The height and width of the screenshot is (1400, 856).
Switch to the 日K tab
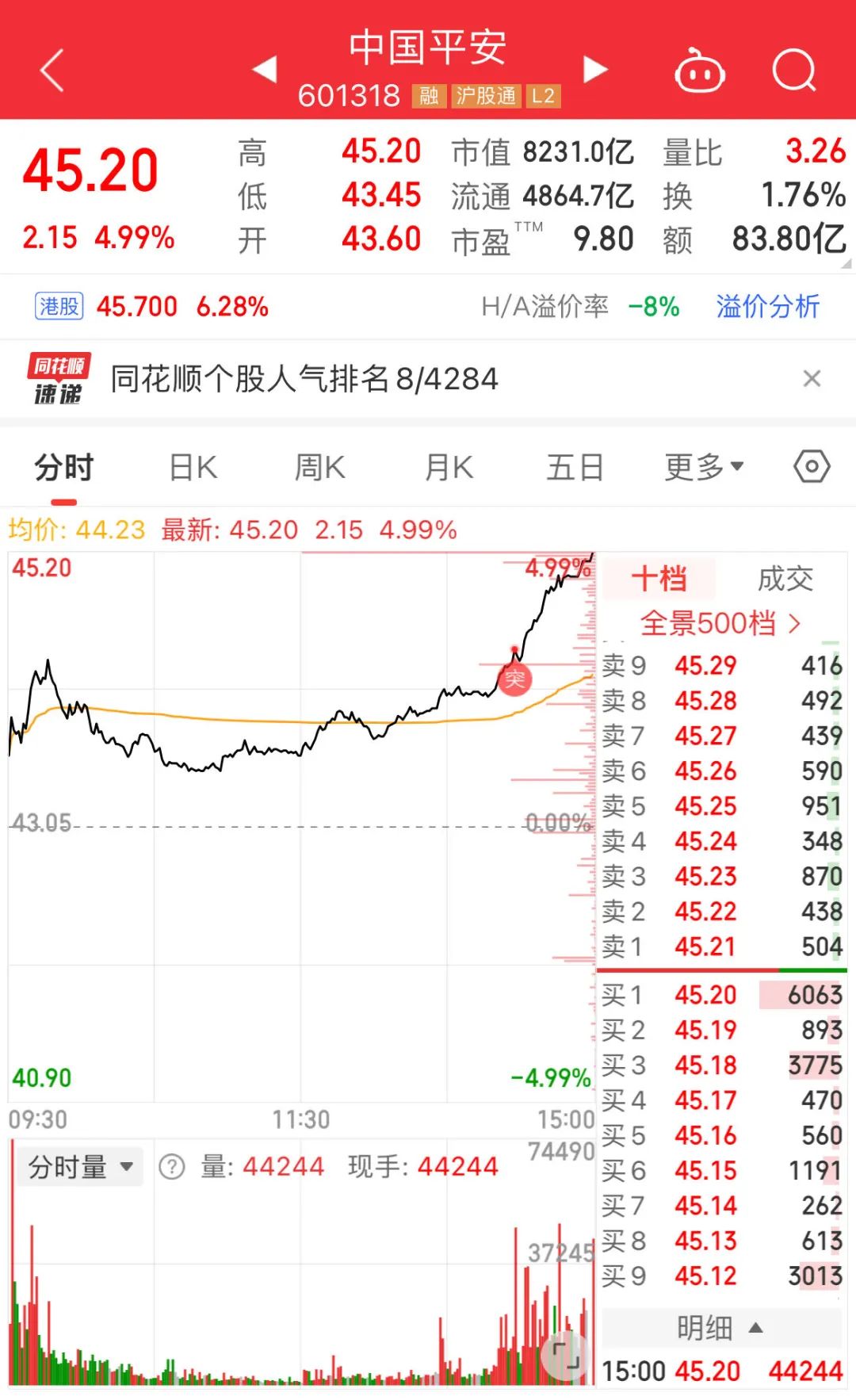[193, 468]
